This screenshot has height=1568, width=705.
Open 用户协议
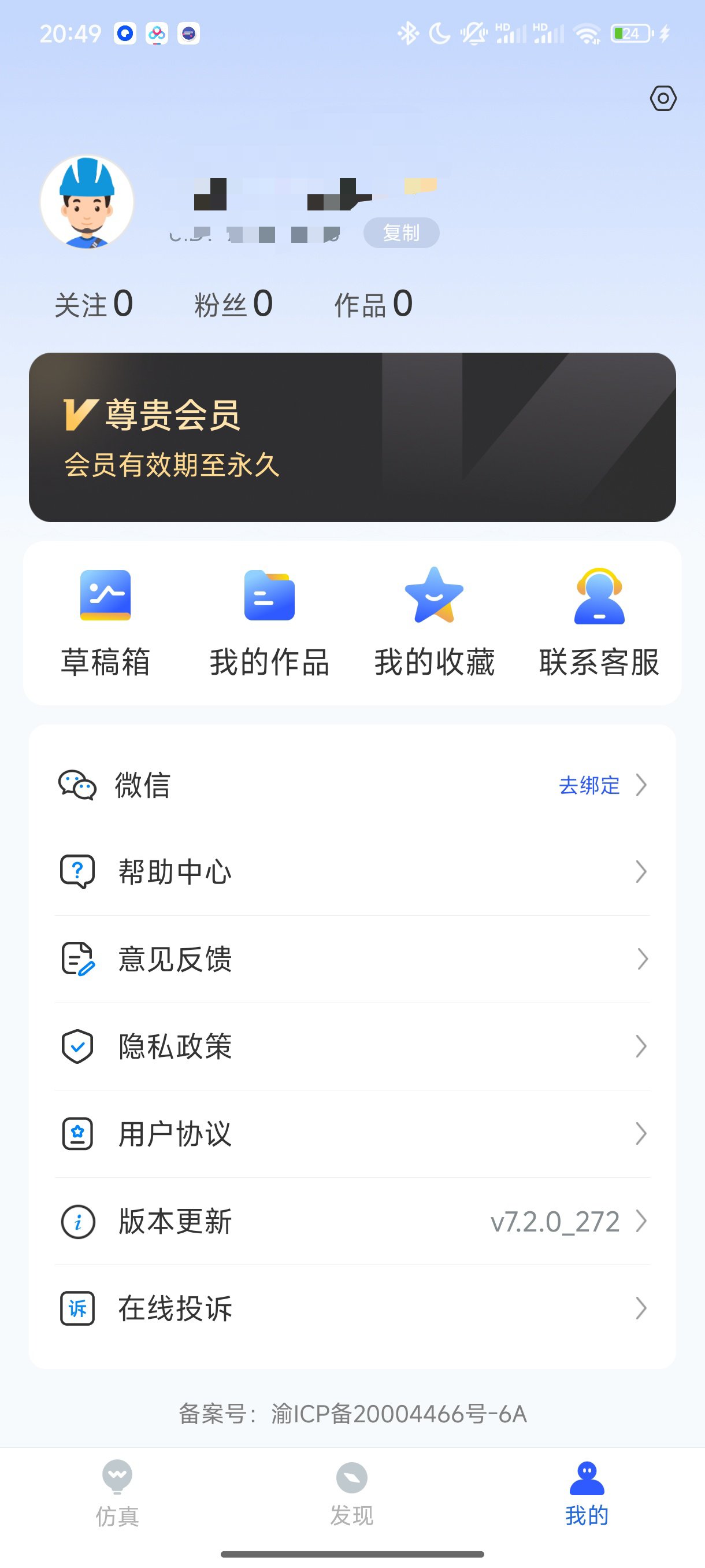(x=352, y=1134)
